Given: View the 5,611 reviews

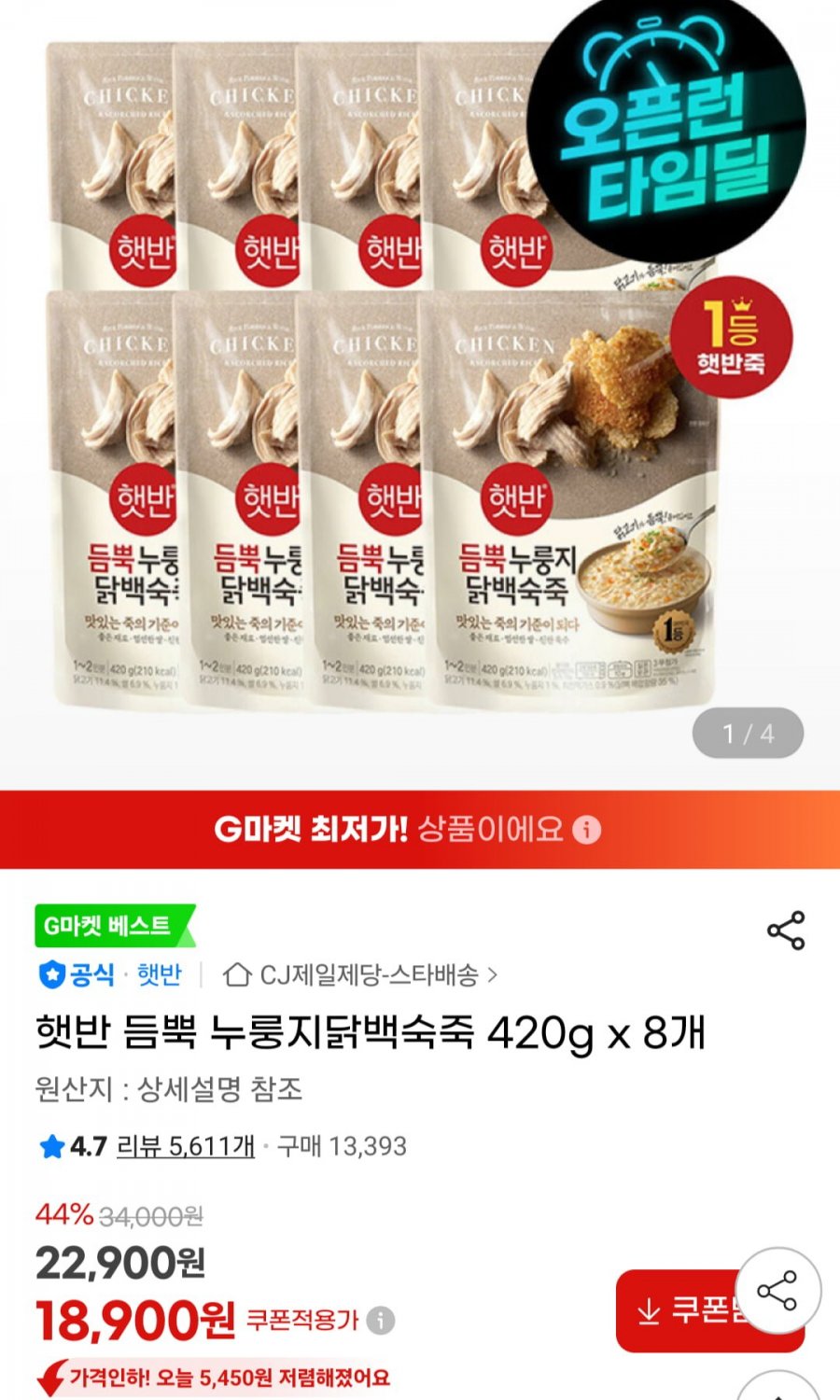Looking at the screenshot, I should (x=186, y=1146).
